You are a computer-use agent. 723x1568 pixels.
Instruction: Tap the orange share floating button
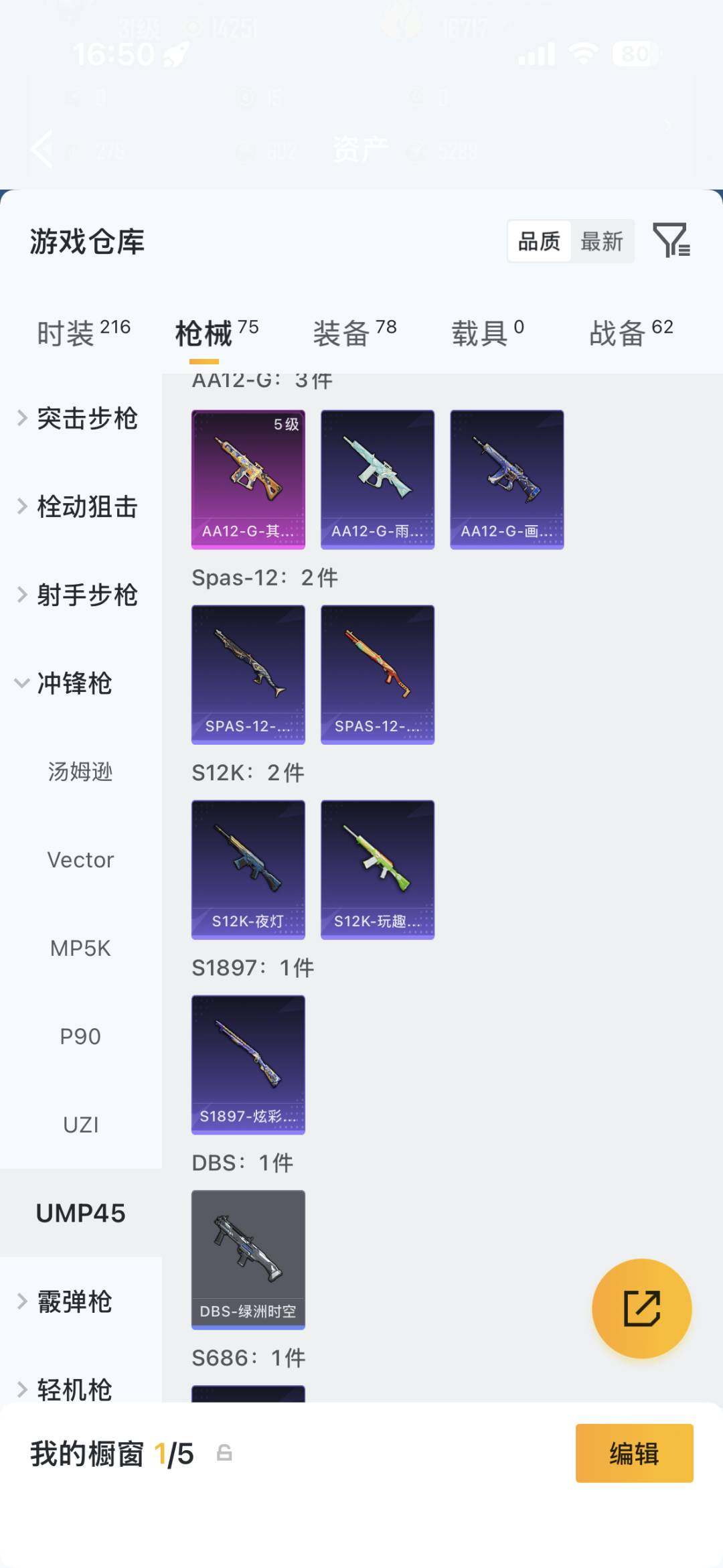point(641,1308)
